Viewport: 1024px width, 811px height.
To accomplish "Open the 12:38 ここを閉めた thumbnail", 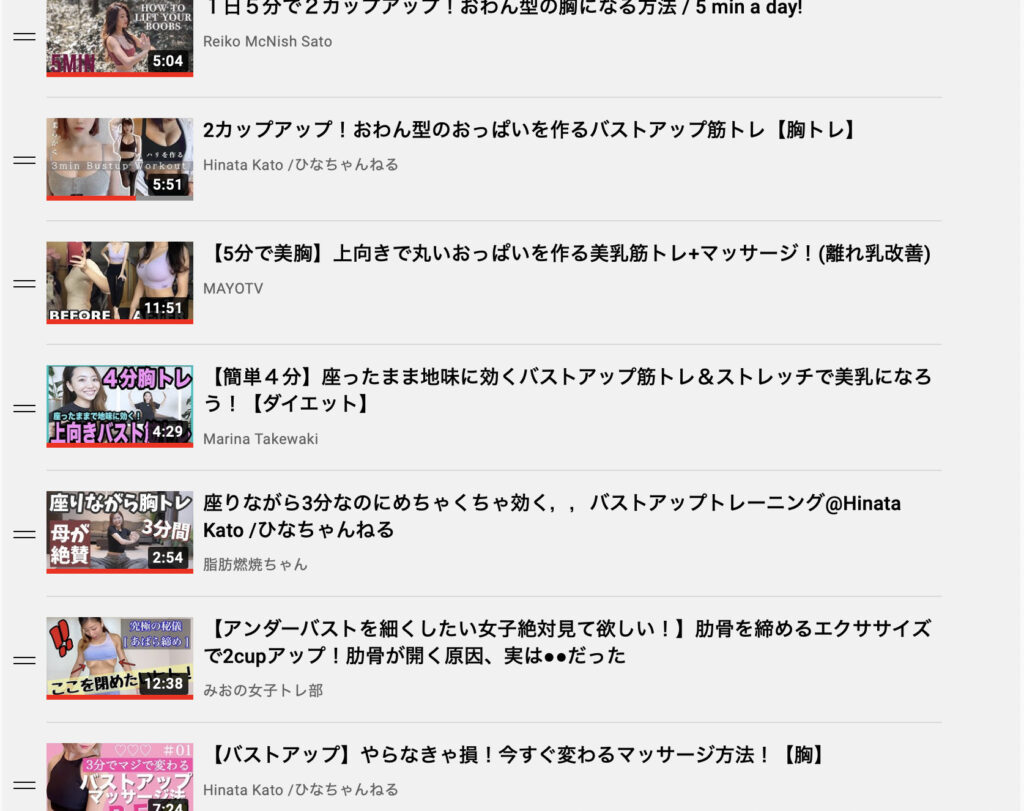I will 119,658.
